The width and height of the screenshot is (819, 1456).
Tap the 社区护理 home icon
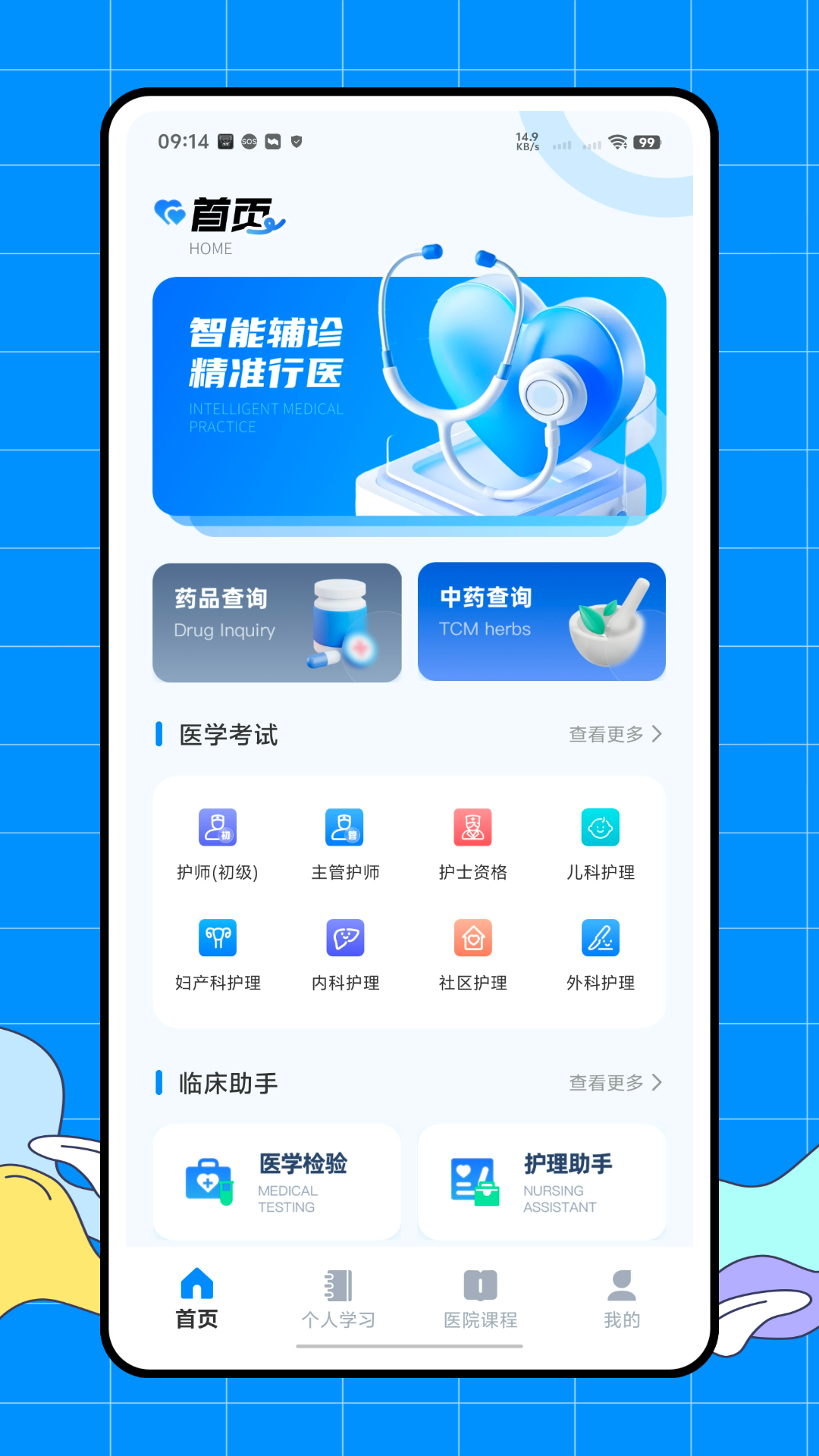click(x=472, y=939)
